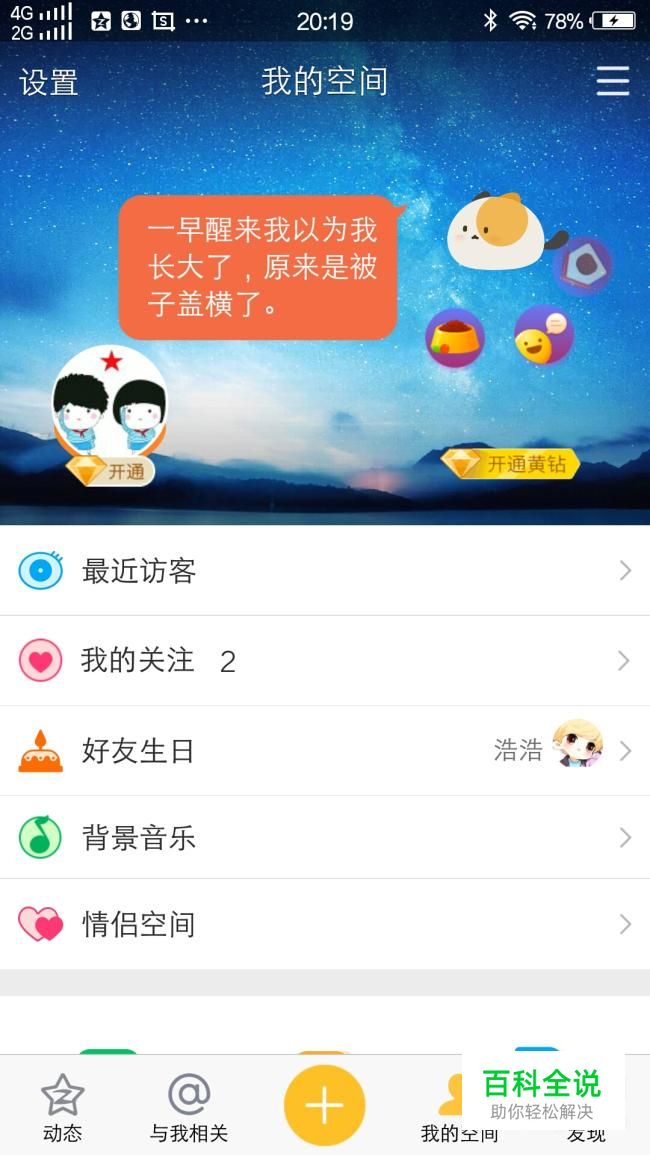Switch to the 与我相关 tab
Viewport: 650px width, 1155px height.
[189, 1108]
